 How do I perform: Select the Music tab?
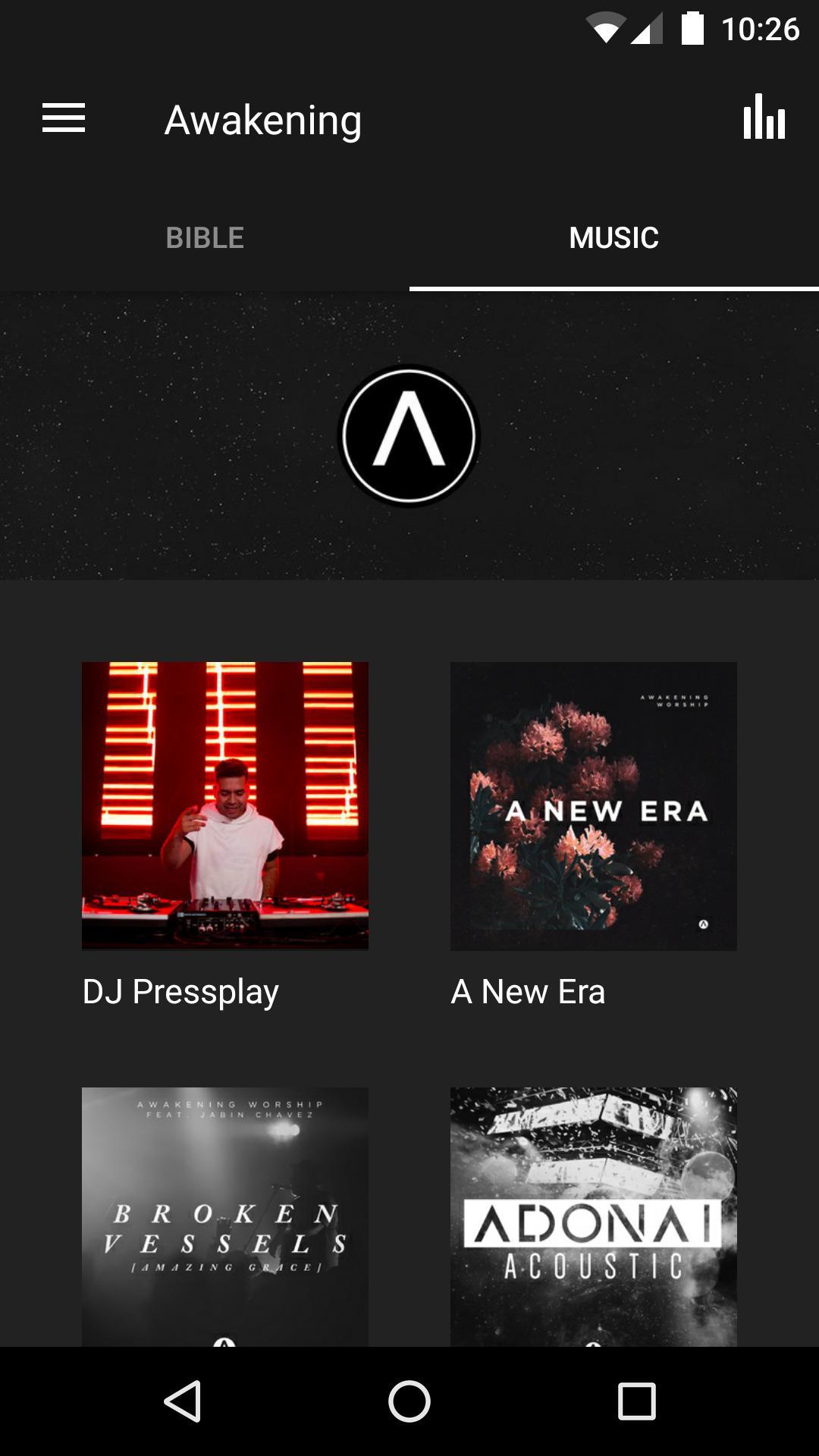click(x=613, y=238)
